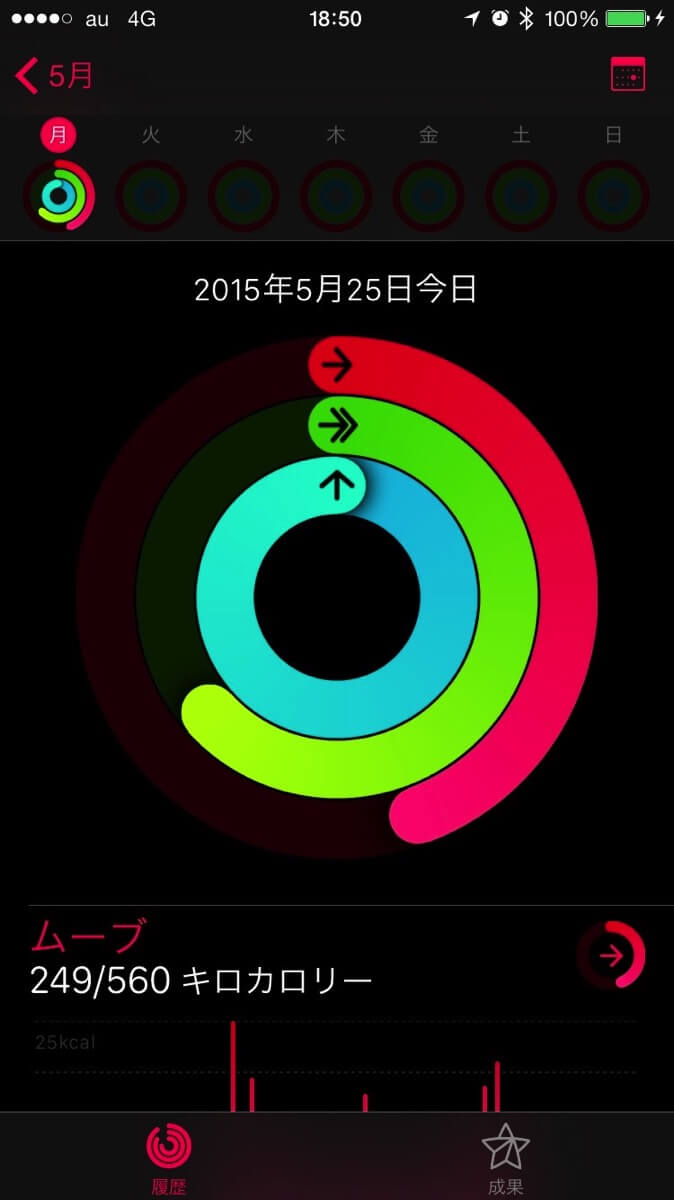Switch to the 履歴 history tab
674x1200 pixels.
click(x=168, y=1156)
